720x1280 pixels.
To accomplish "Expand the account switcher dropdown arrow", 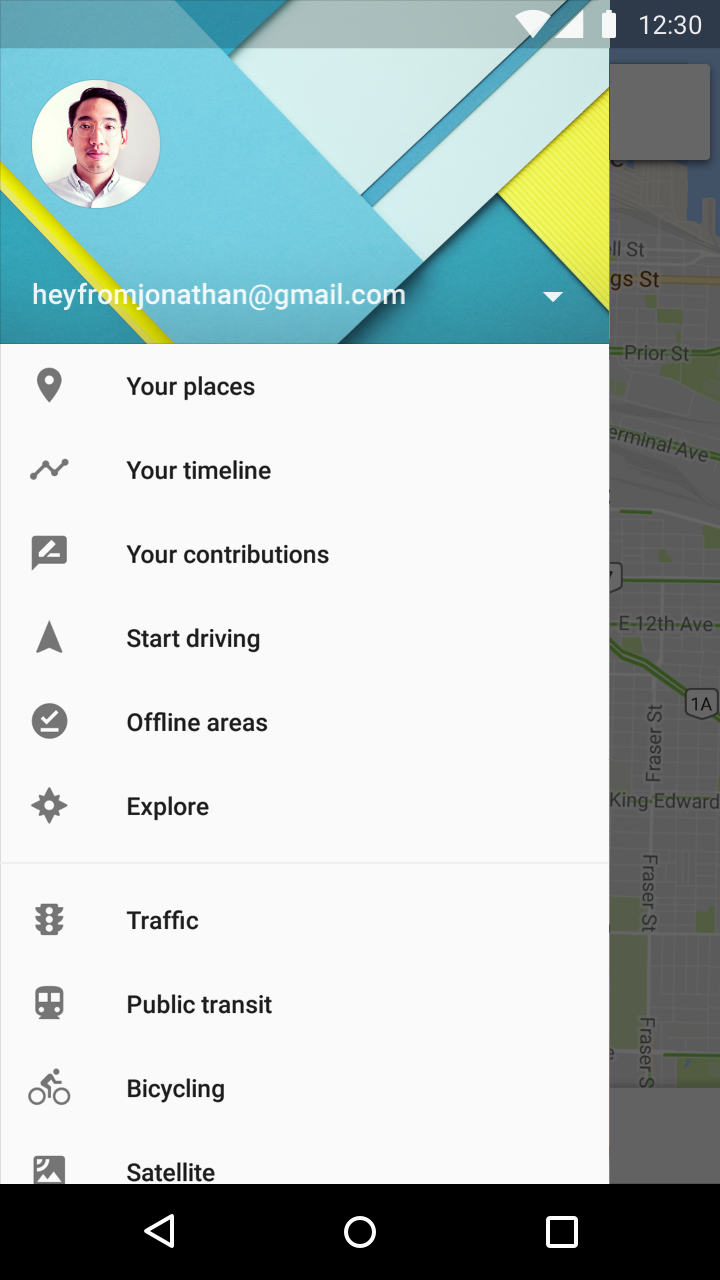I will (x=552, y=296).
